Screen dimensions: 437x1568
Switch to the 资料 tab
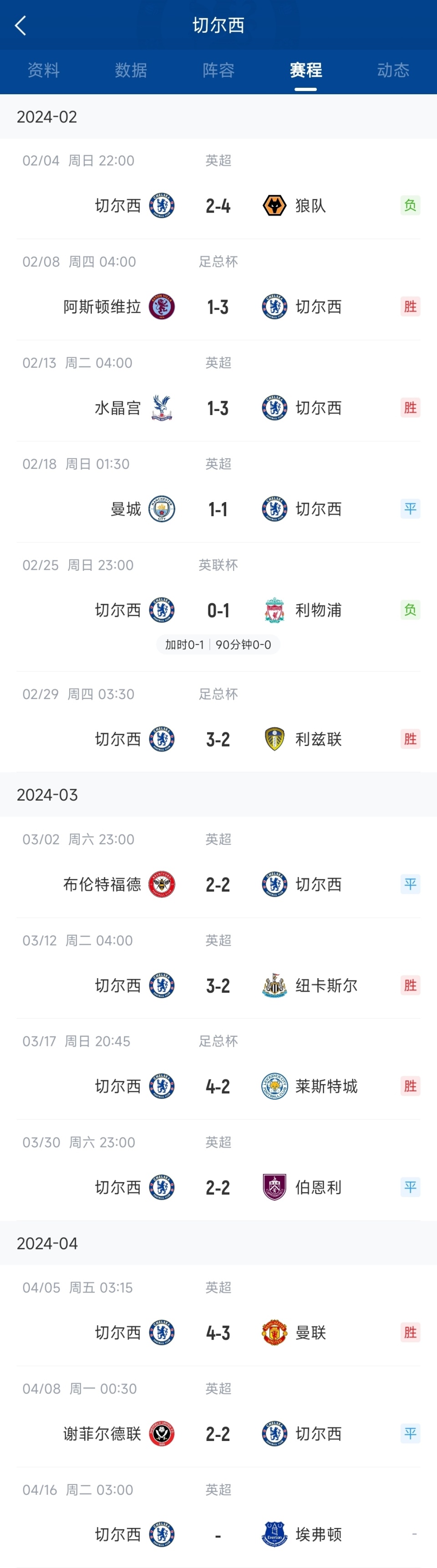click(43, 71)
